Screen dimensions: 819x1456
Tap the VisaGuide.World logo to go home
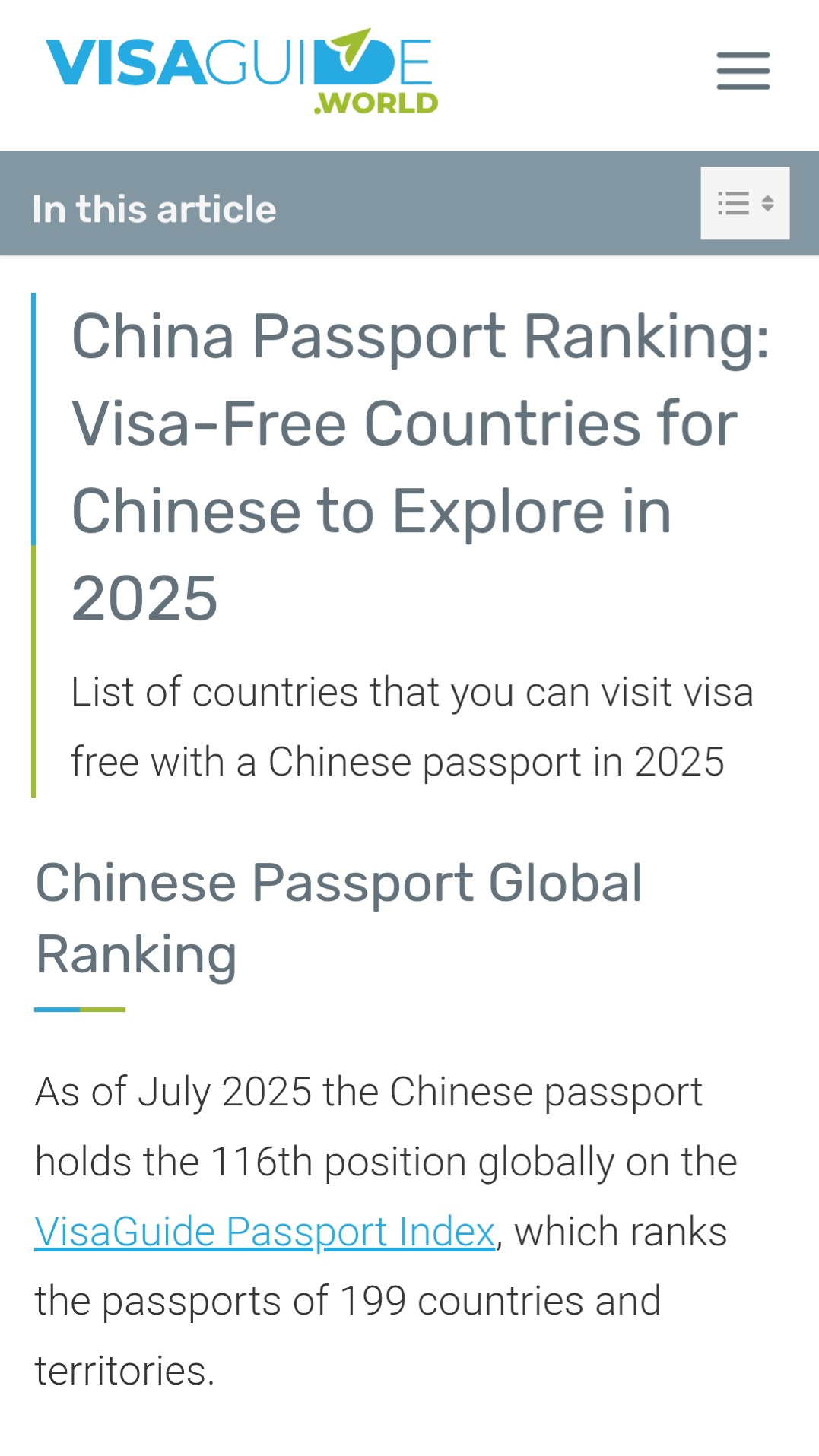(242, 71)
